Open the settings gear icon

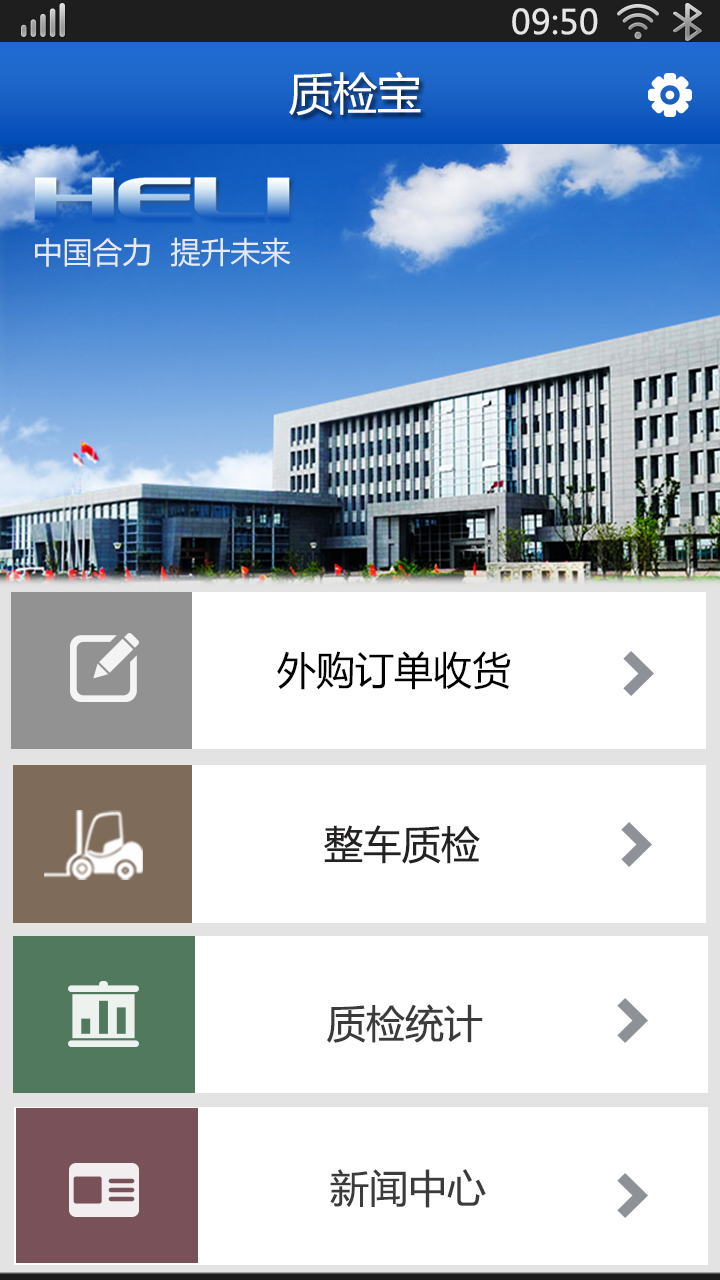[x=669, y=95]
